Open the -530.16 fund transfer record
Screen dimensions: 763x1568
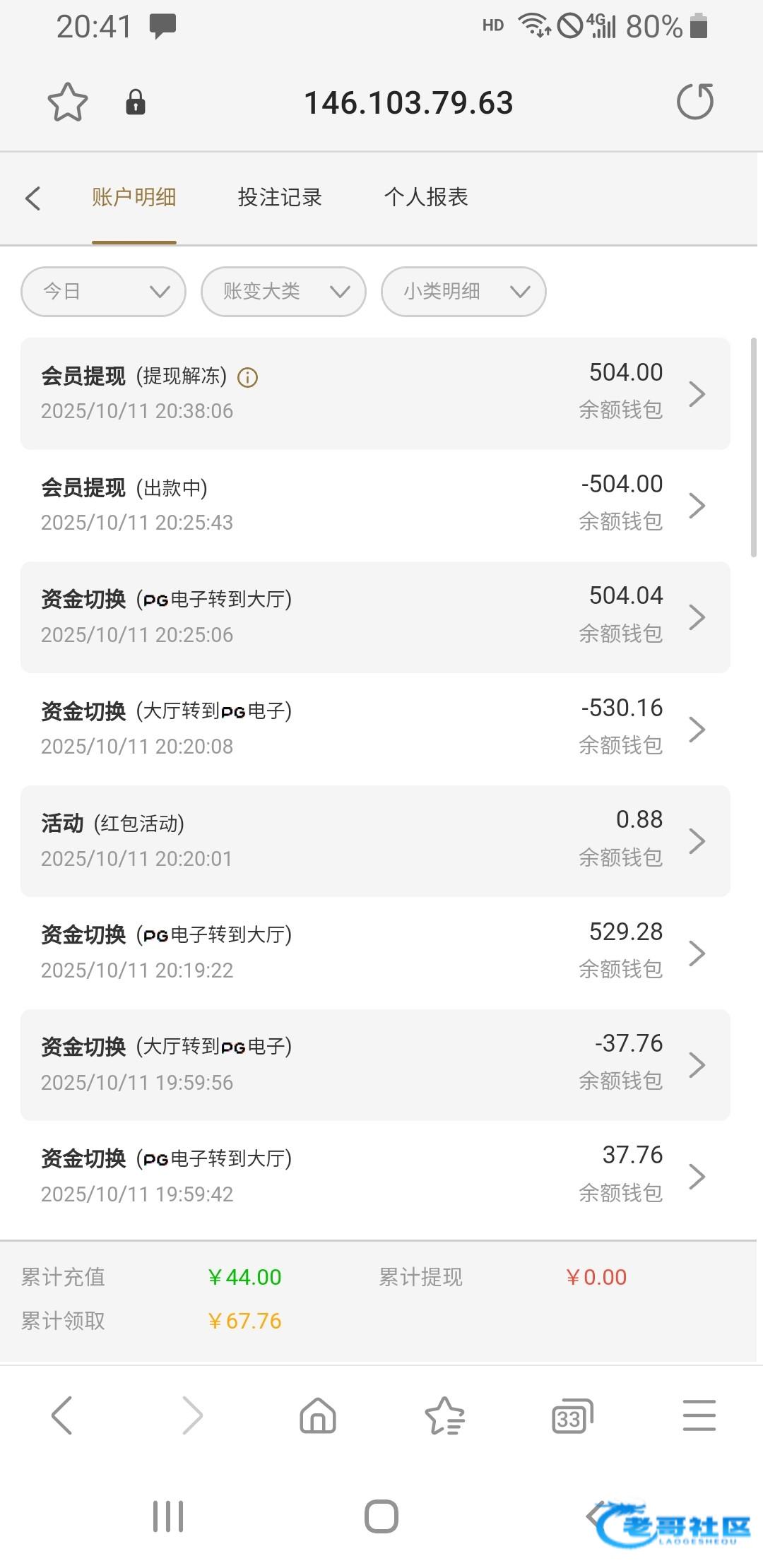[x=375, y=729]
